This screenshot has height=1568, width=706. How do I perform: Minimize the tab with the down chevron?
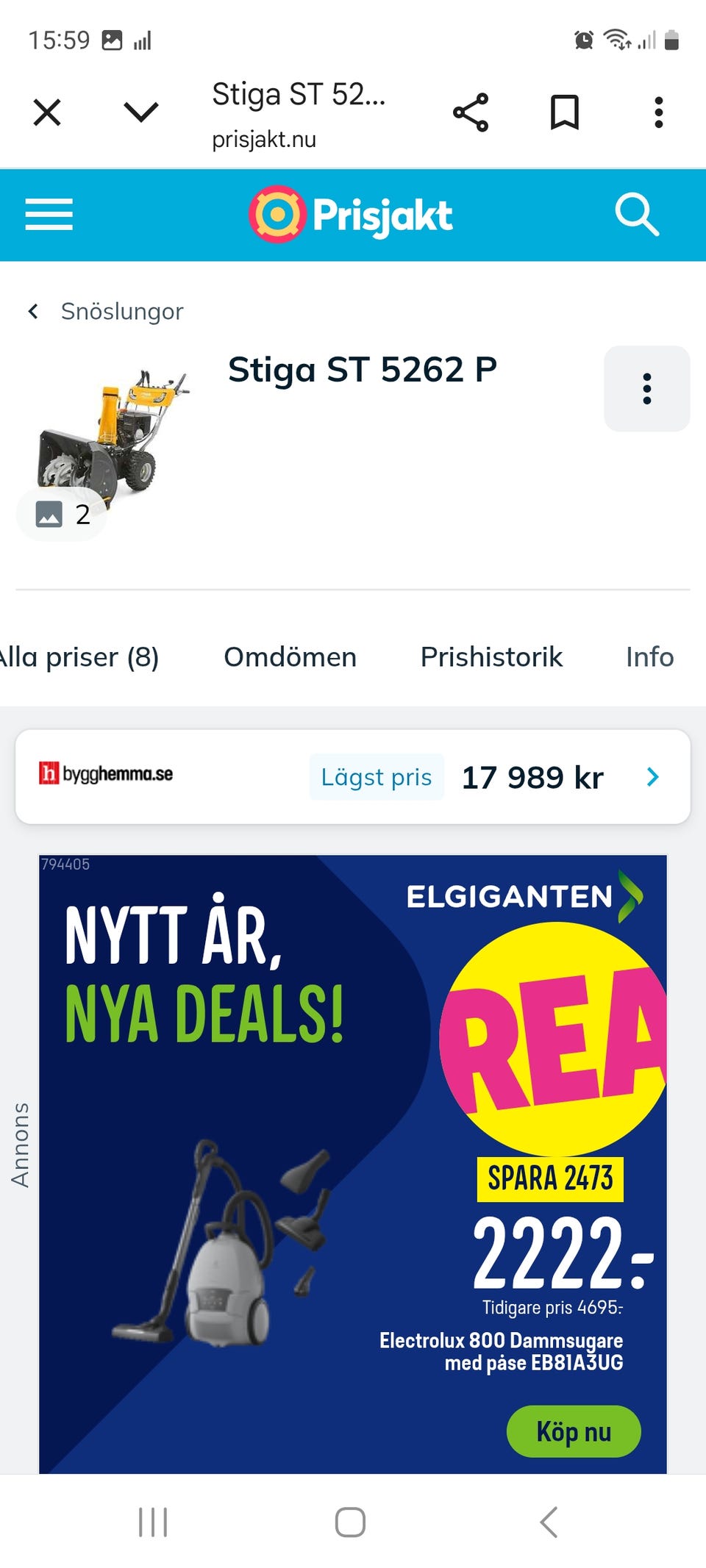140,112
